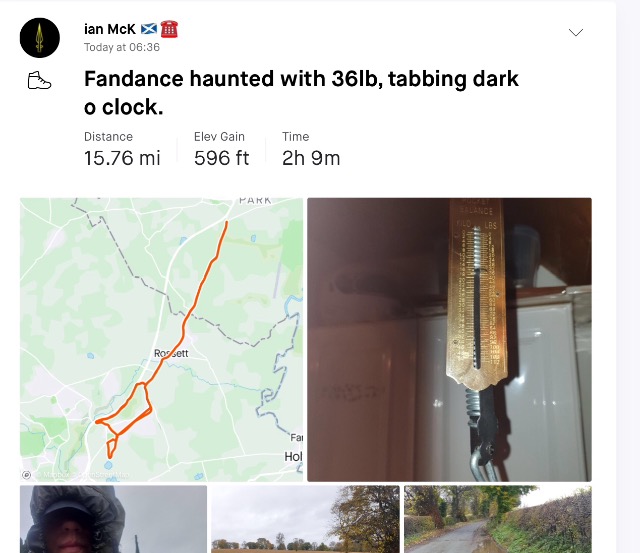View the country lane photo
The width and height of the screenshot is (640, 553).
[x=497, y=519]
